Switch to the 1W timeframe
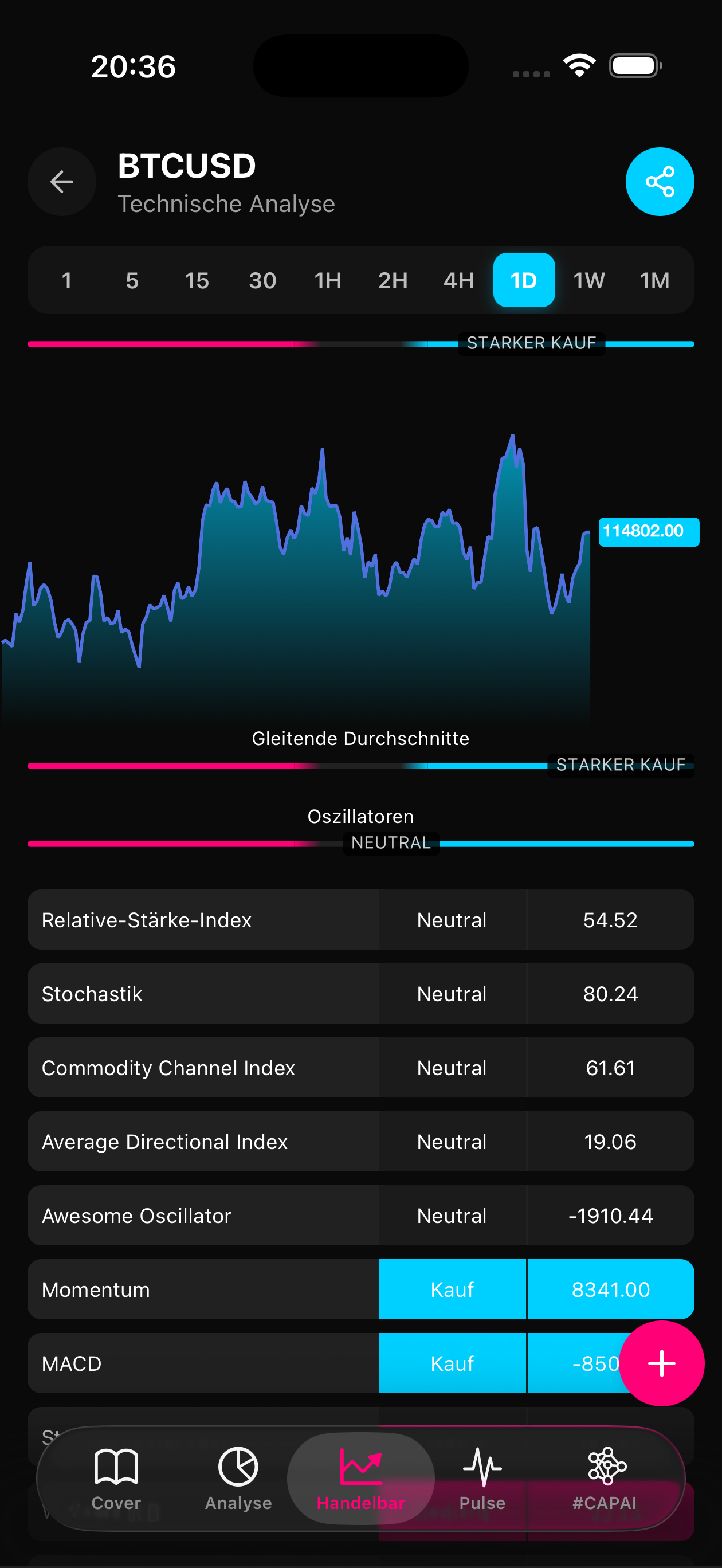722x1568 pixels. tap(588, 281)
